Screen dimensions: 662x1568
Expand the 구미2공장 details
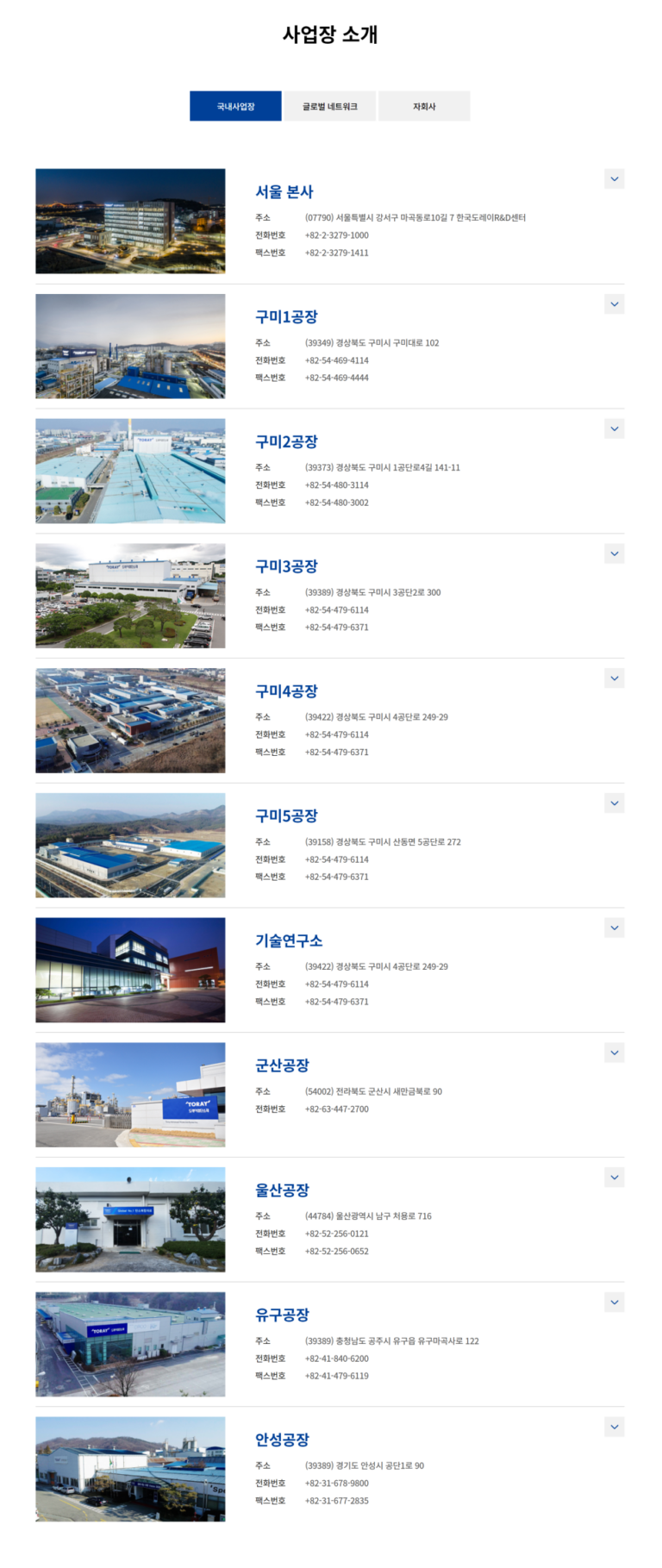(614, 428)
